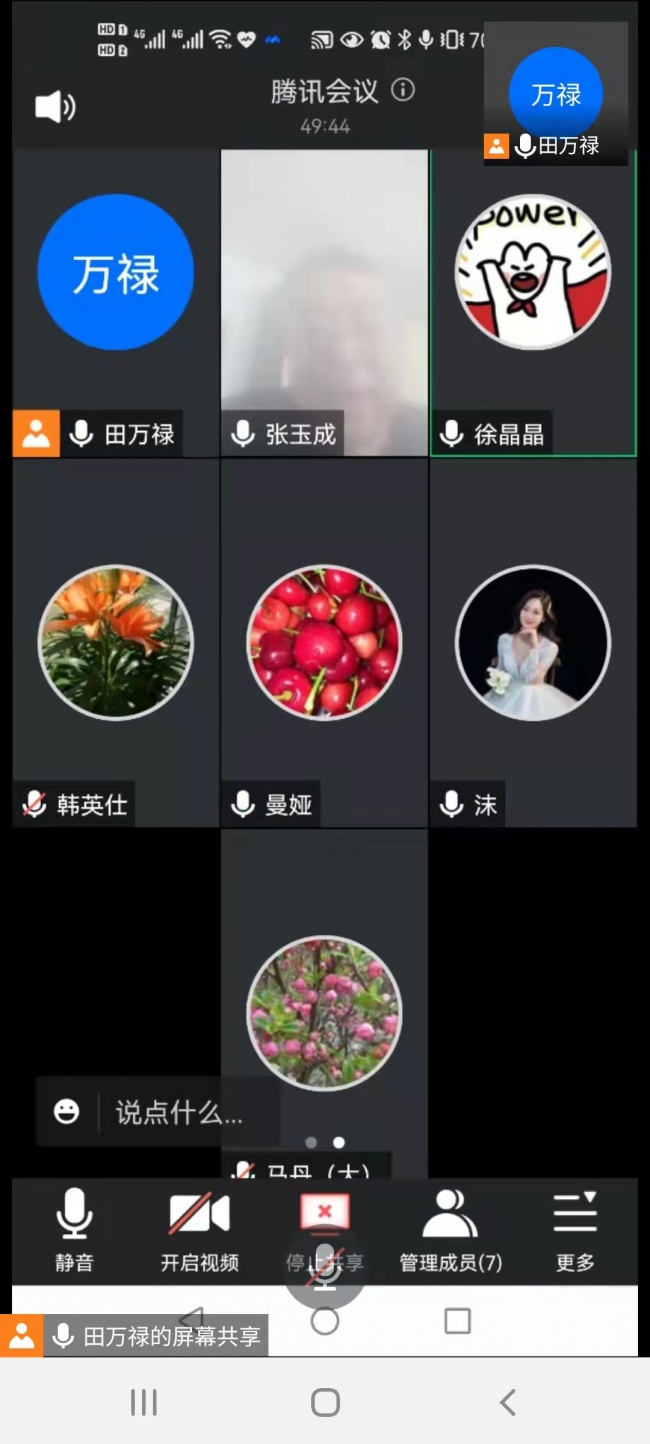Select 韩英仕's participant tile

[115, 643]
